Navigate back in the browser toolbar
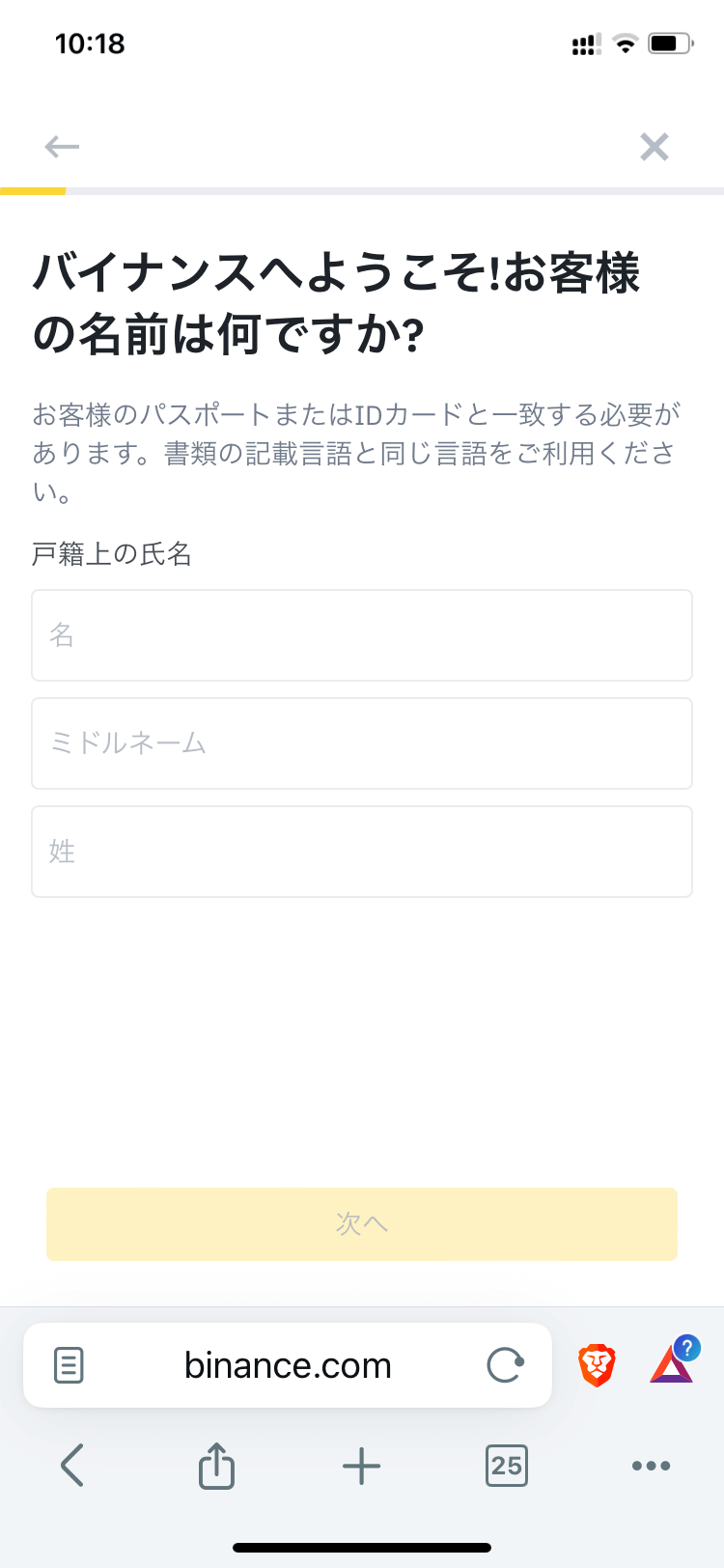Viewport: 724px width, 1568px height. [72, 1466]
